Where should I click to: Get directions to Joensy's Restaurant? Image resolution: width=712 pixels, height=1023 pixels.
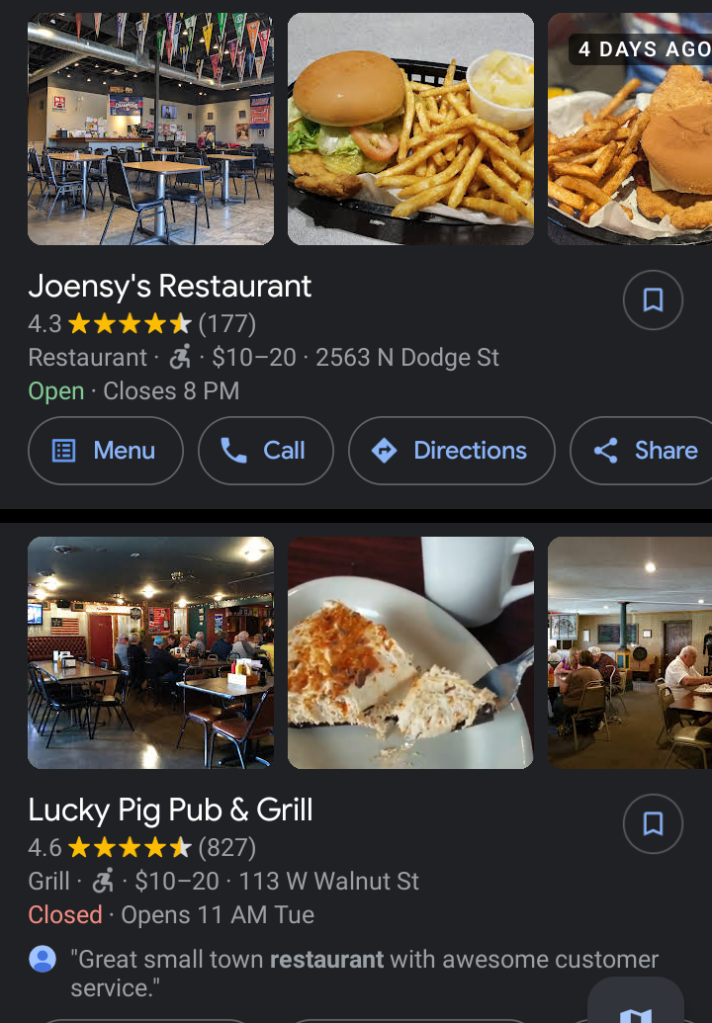point(451,451)
